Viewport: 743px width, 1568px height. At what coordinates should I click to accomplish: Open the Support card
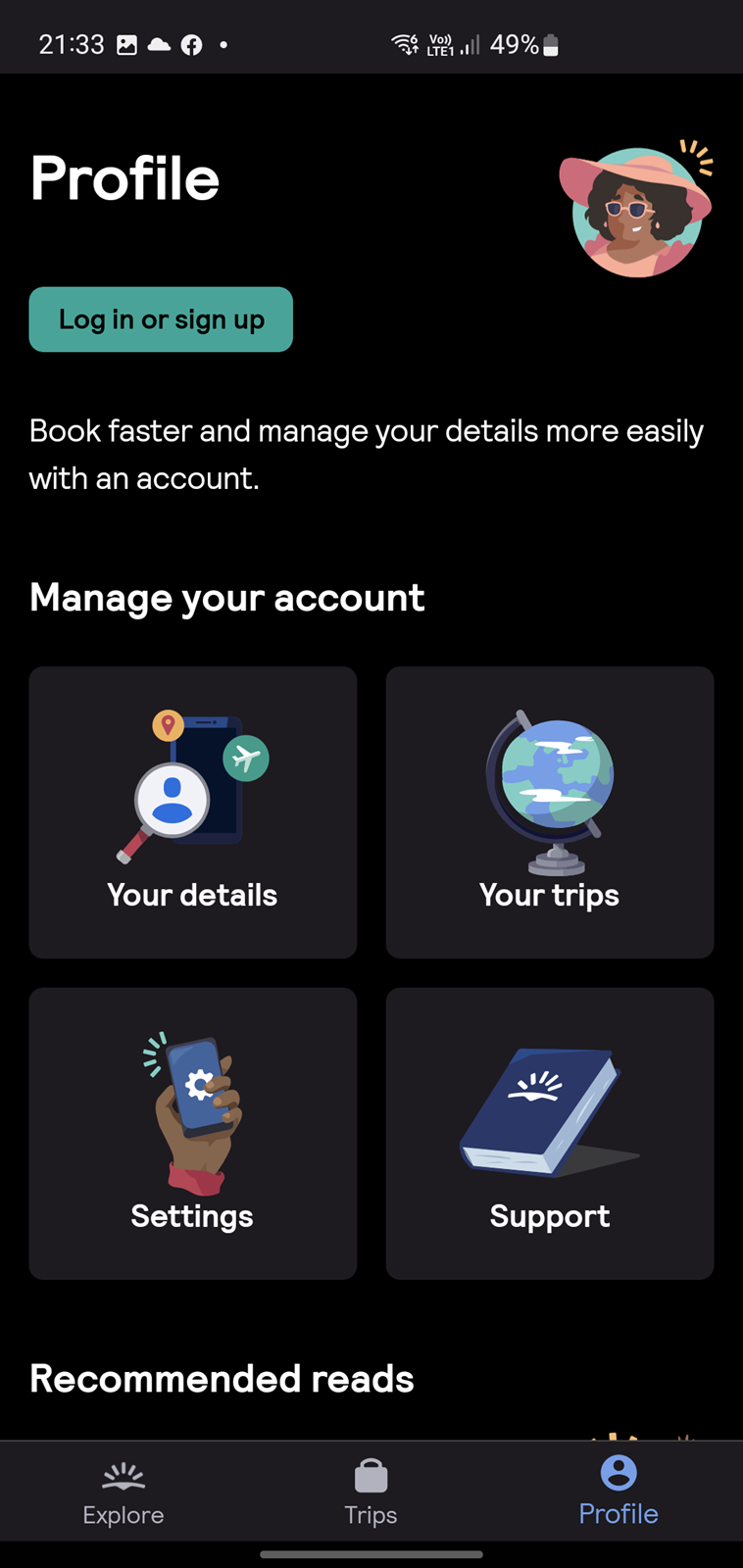point(550,1134)
